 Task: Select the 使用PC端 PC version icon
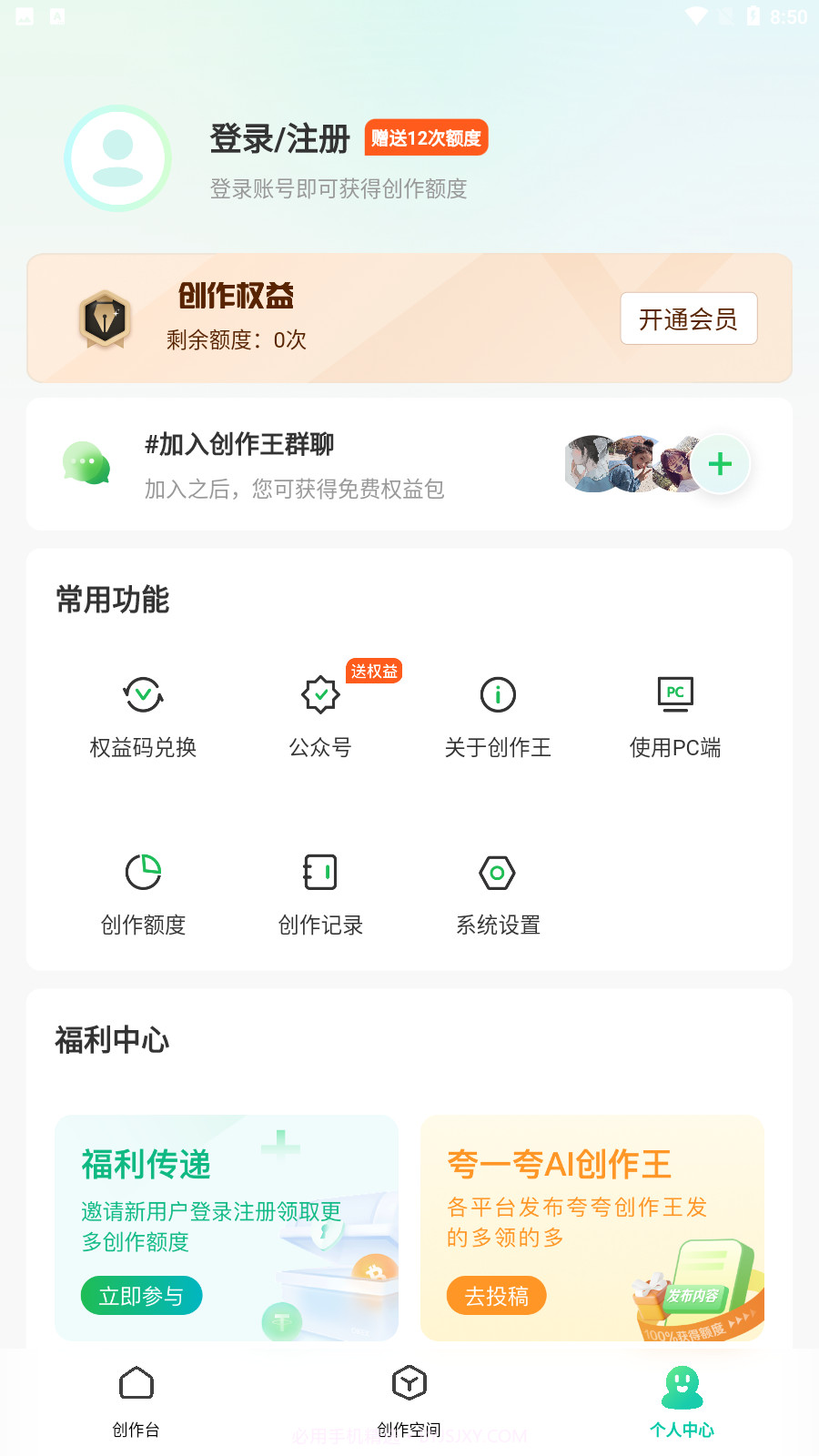coord(674,694)
